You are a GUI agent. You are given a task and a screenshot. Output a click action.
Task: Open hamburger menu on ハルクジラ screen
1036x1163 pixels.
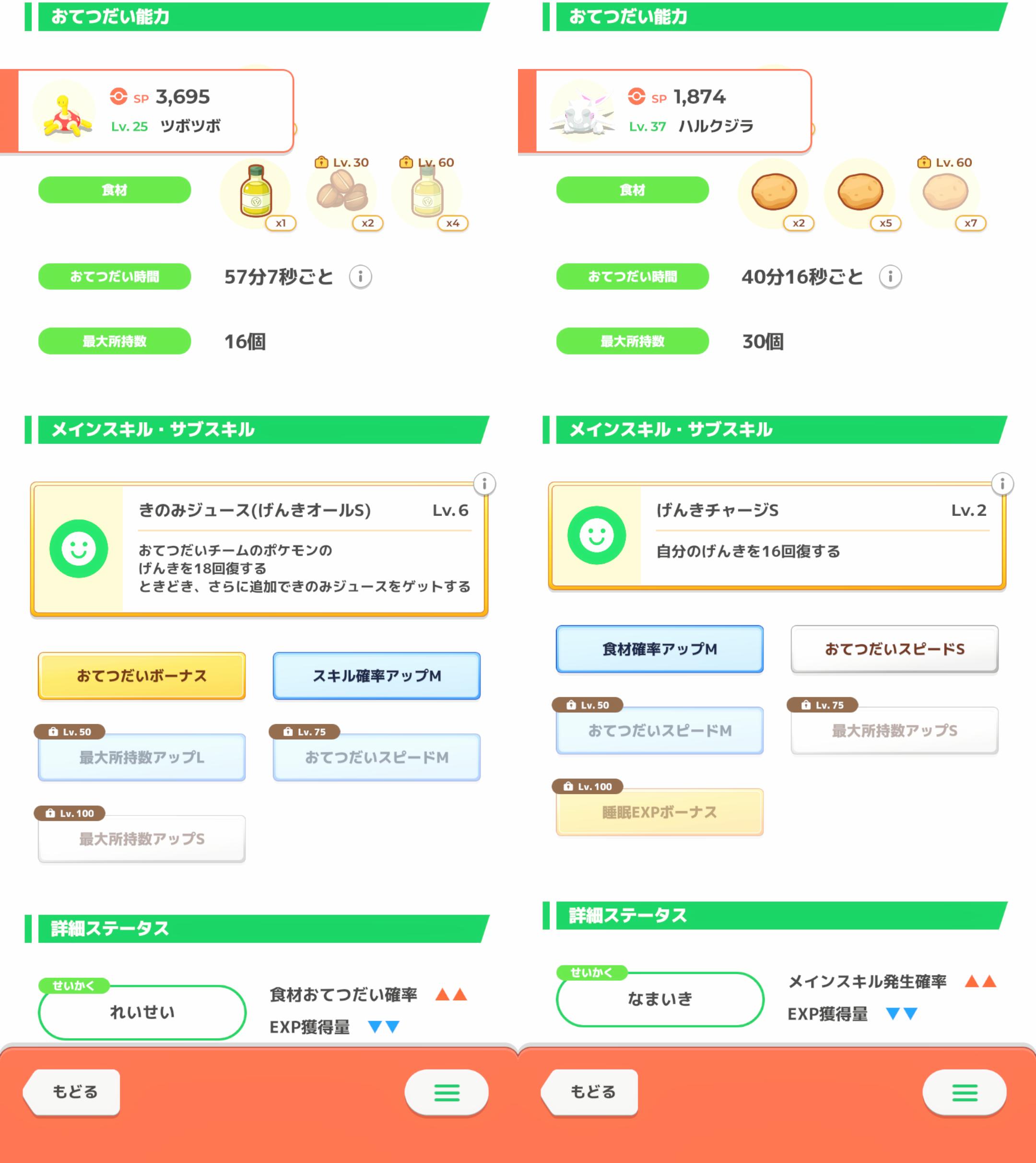point(964,1092)
